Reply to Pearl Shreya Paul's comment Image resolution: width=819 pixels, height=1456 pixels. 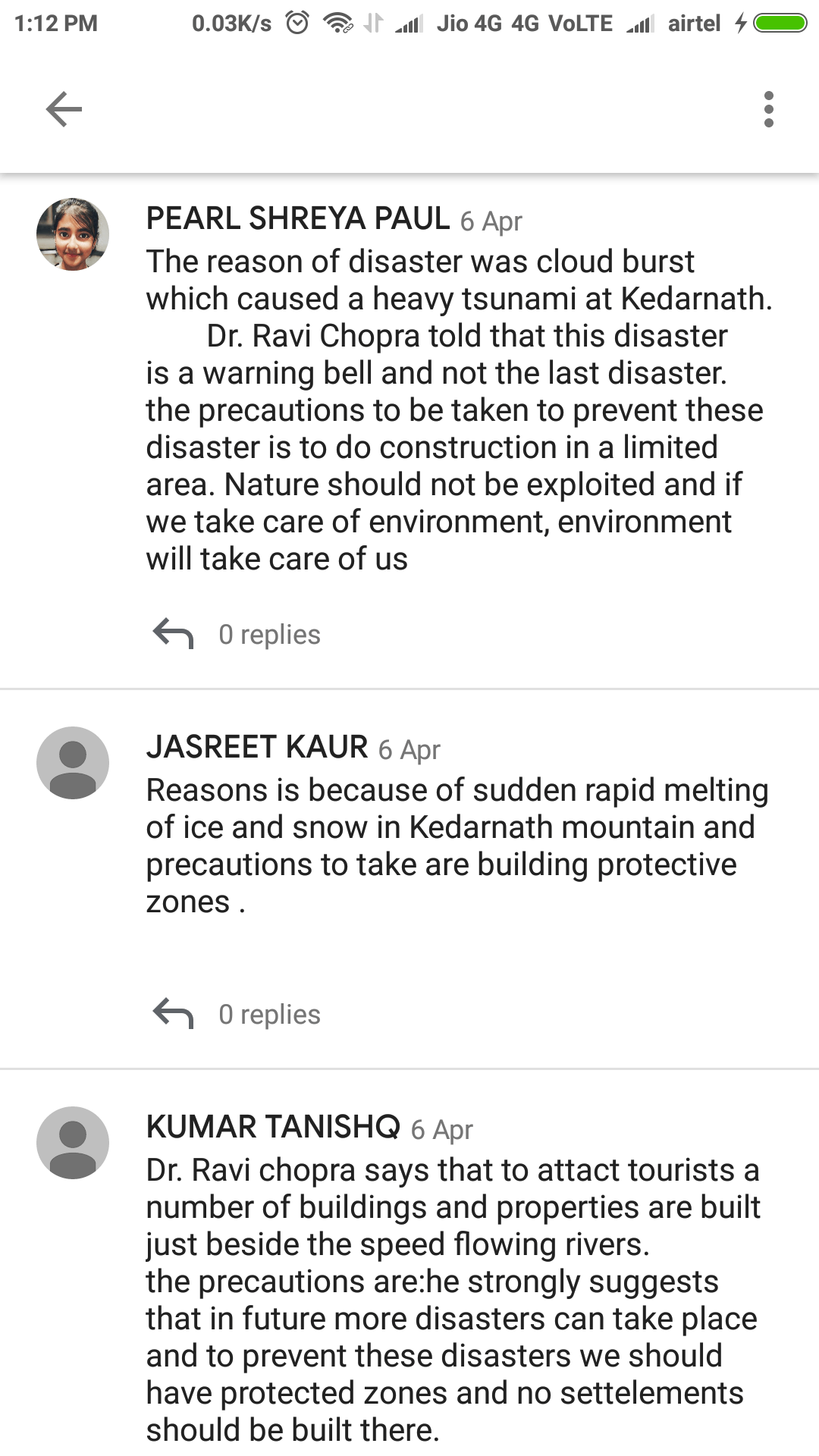click(x=174, y=634)
